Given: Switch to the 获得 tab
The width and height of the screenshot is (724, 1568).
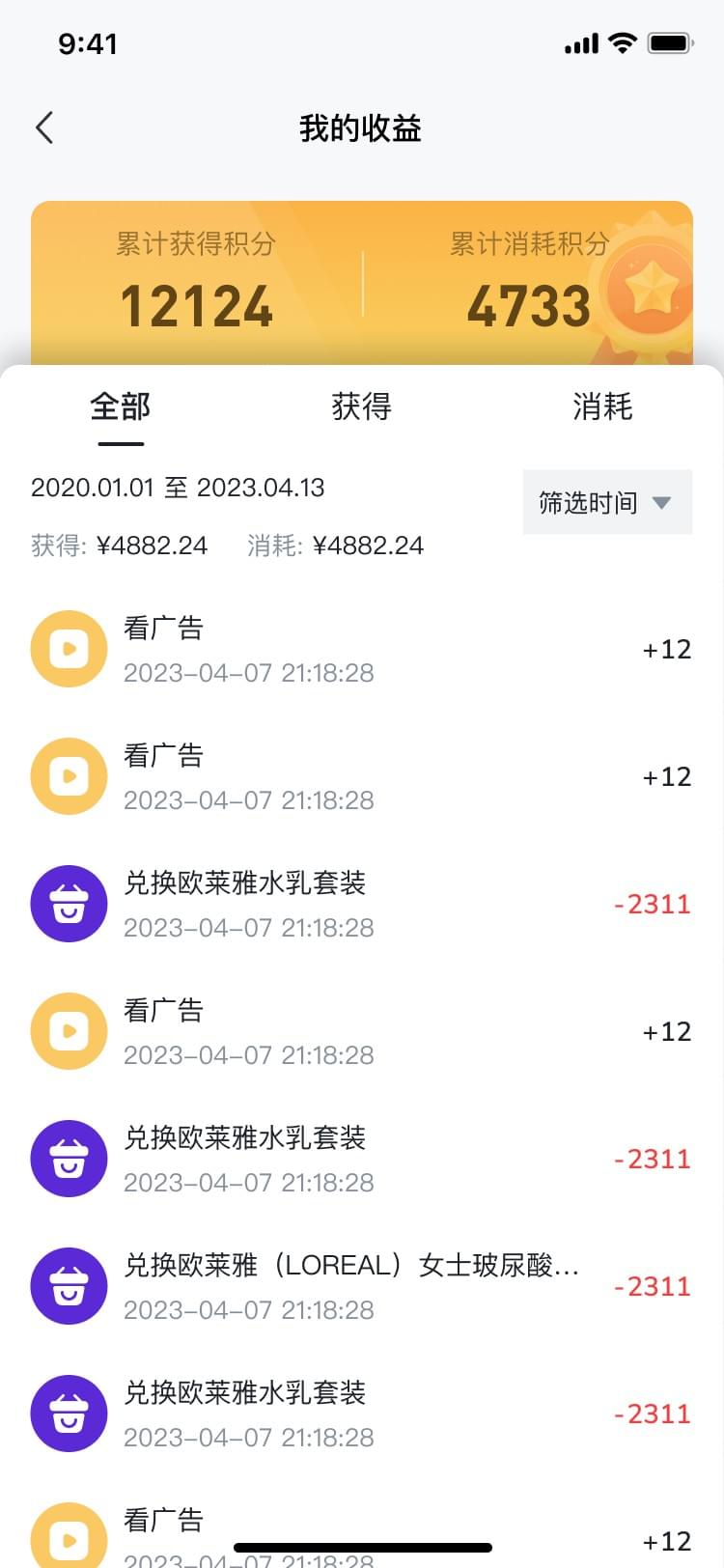Looking at the screenshot, I should tap(361, 407).
